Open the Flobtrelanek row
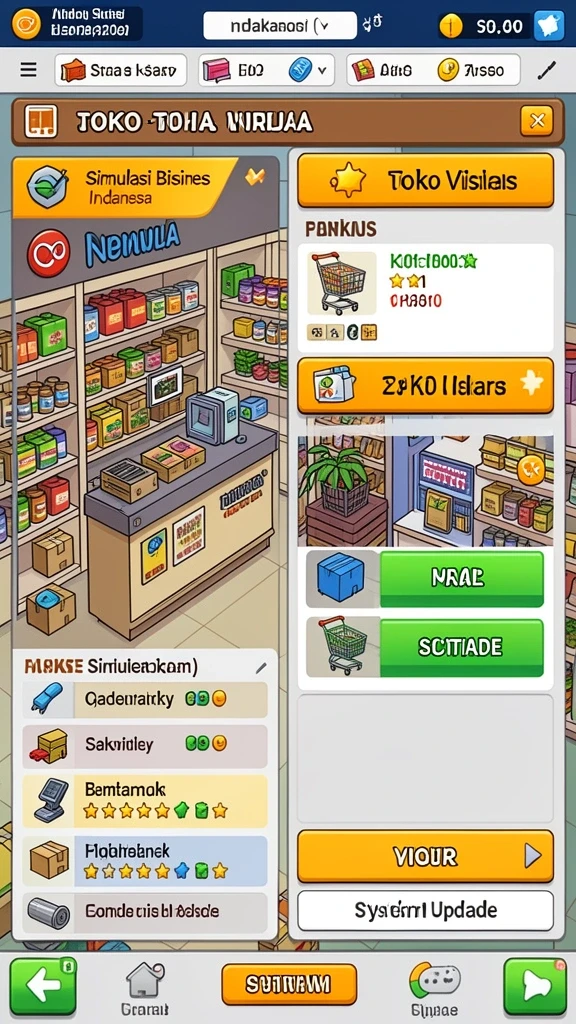Image resolution: width=576 pixels, height=1024 pixels. click(145, 861)
